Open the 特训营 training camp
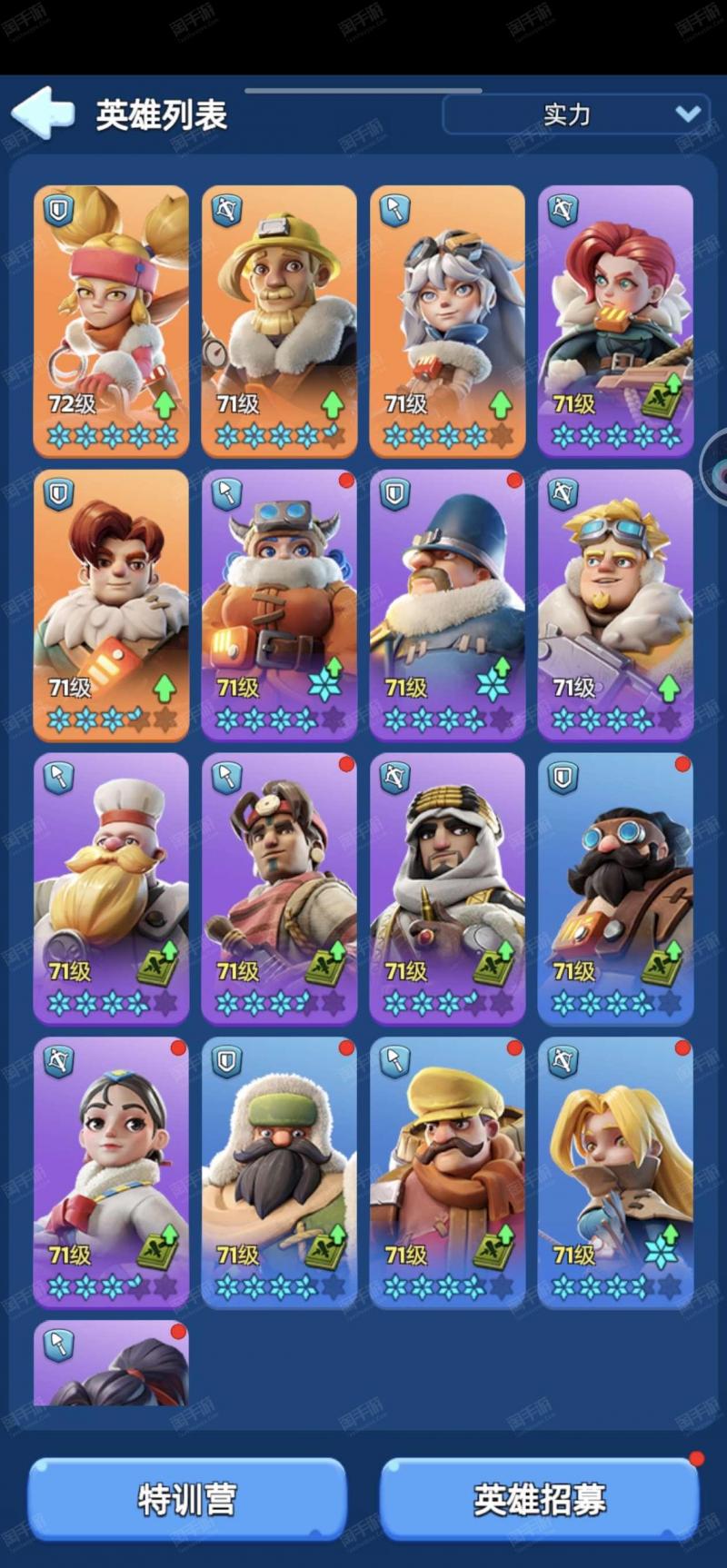Screen dimensions: 727x1568 (187, 1499)
